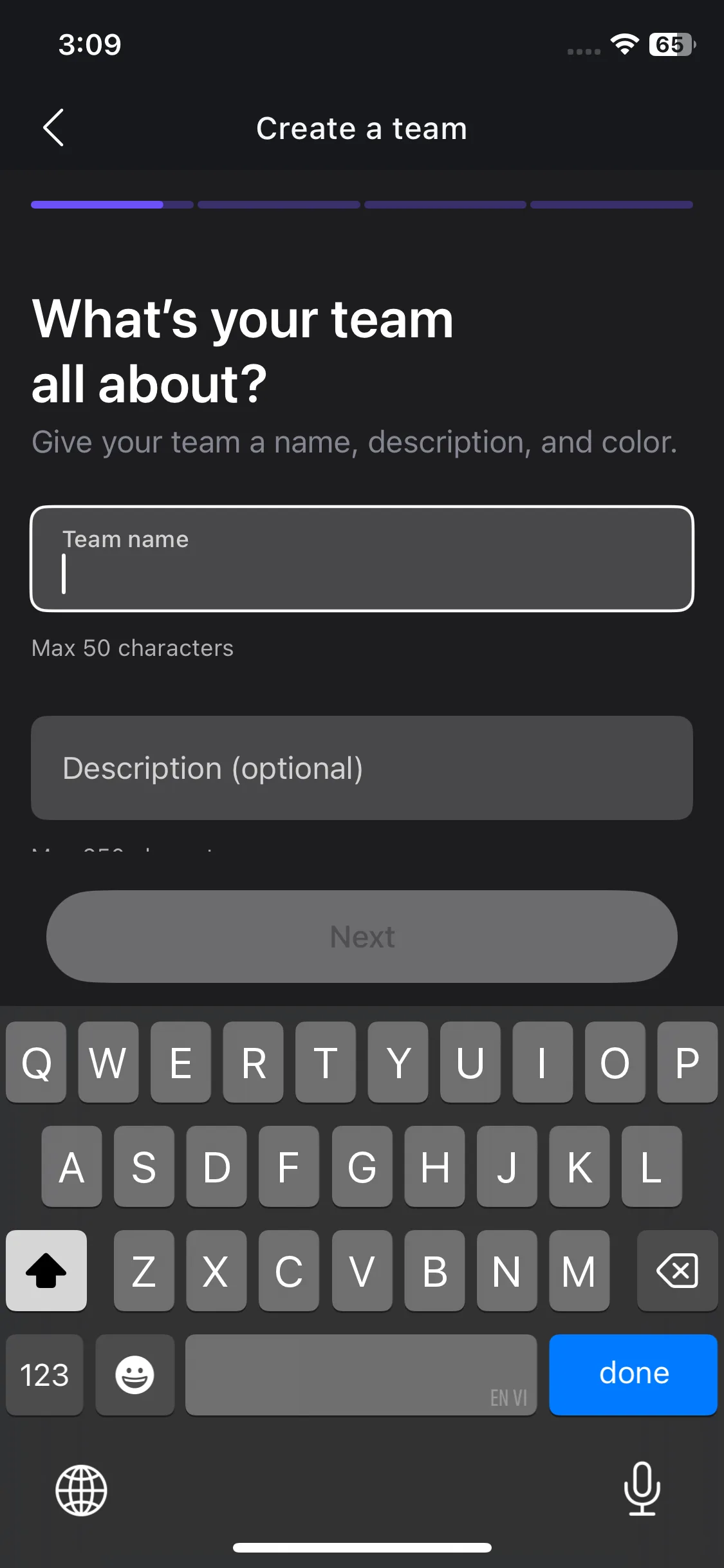Tap the backspace key
Screen dimensions: 724x1568
677,1271
